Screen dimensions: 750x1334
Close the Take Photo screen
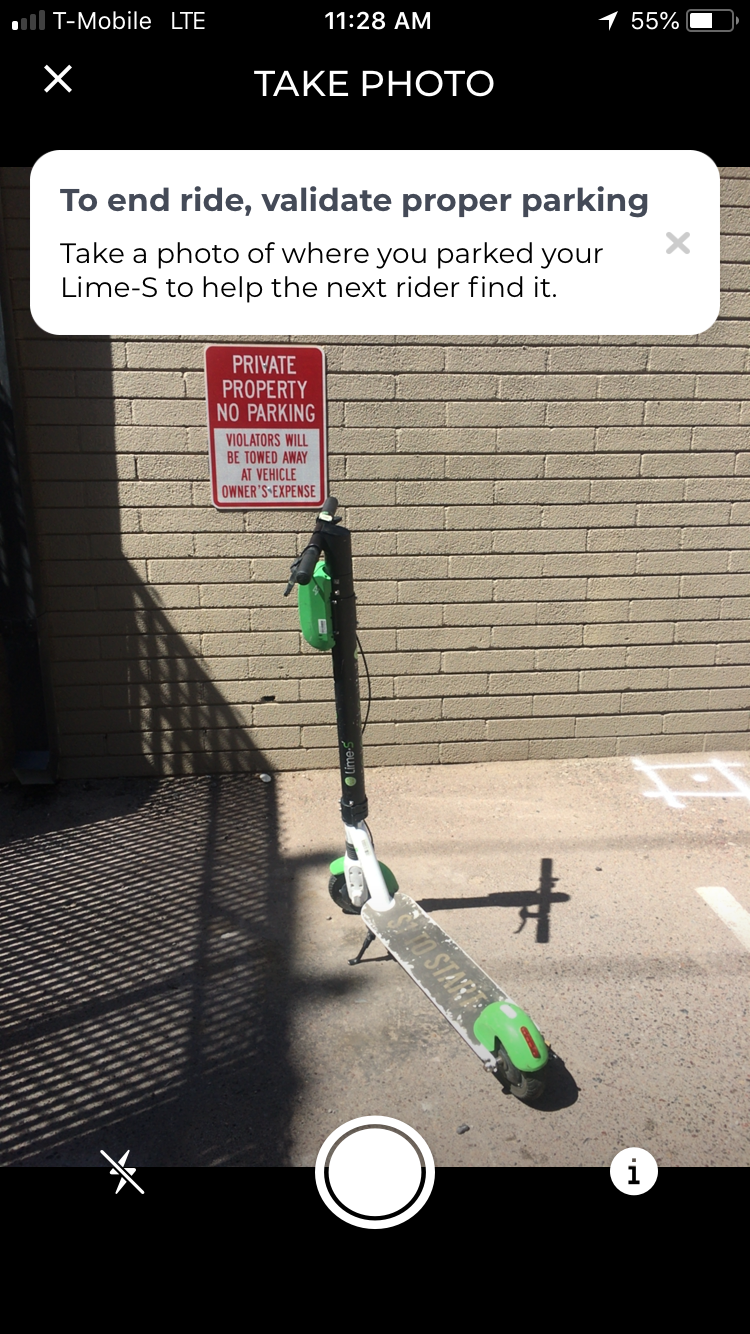pos(58,79)
